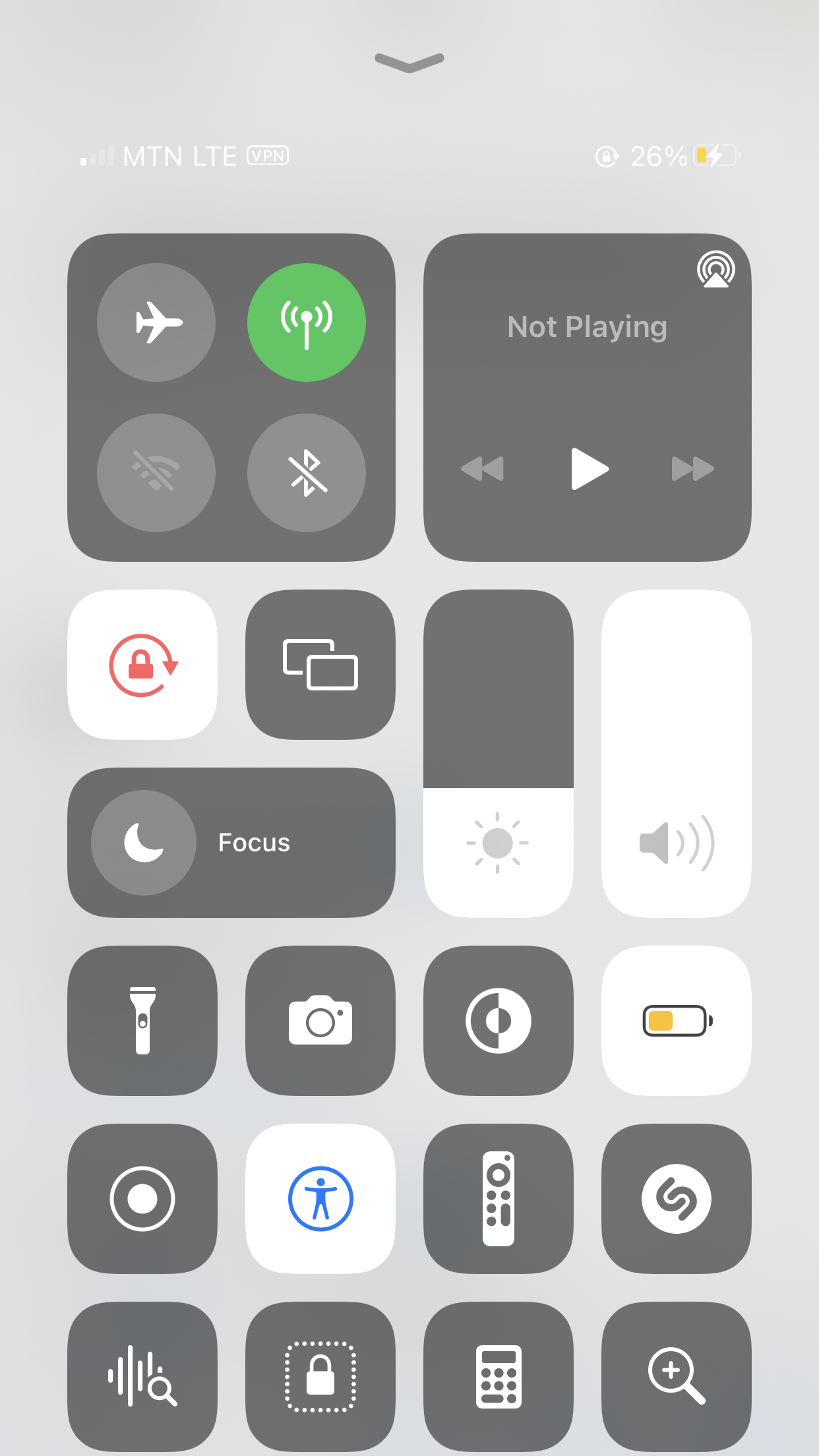Skip to the next track

[692, 469]
